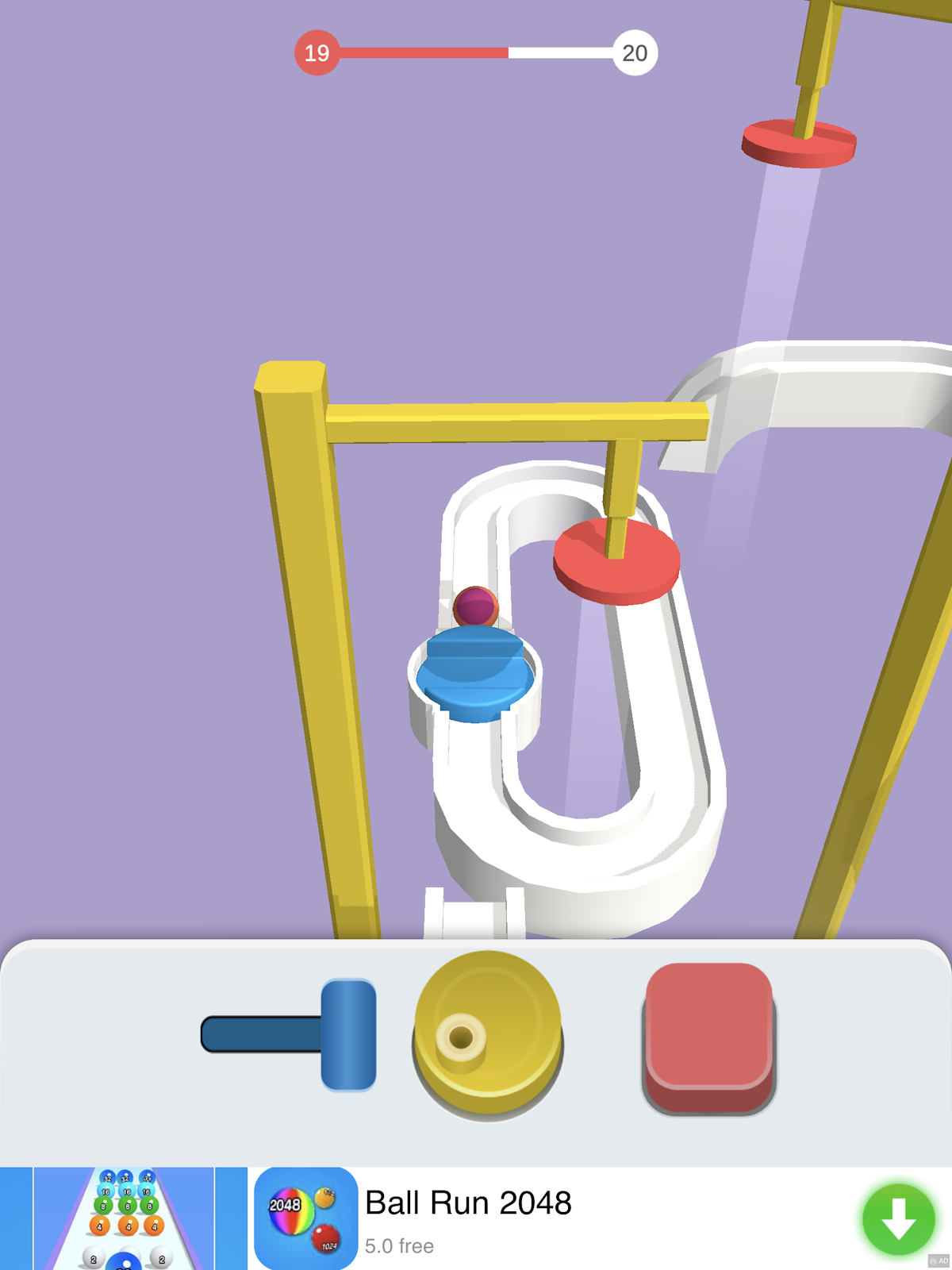952x1270 pixels.
Task: Download Ball Run 2048 via green arrow
Action: pos(898,1218)
